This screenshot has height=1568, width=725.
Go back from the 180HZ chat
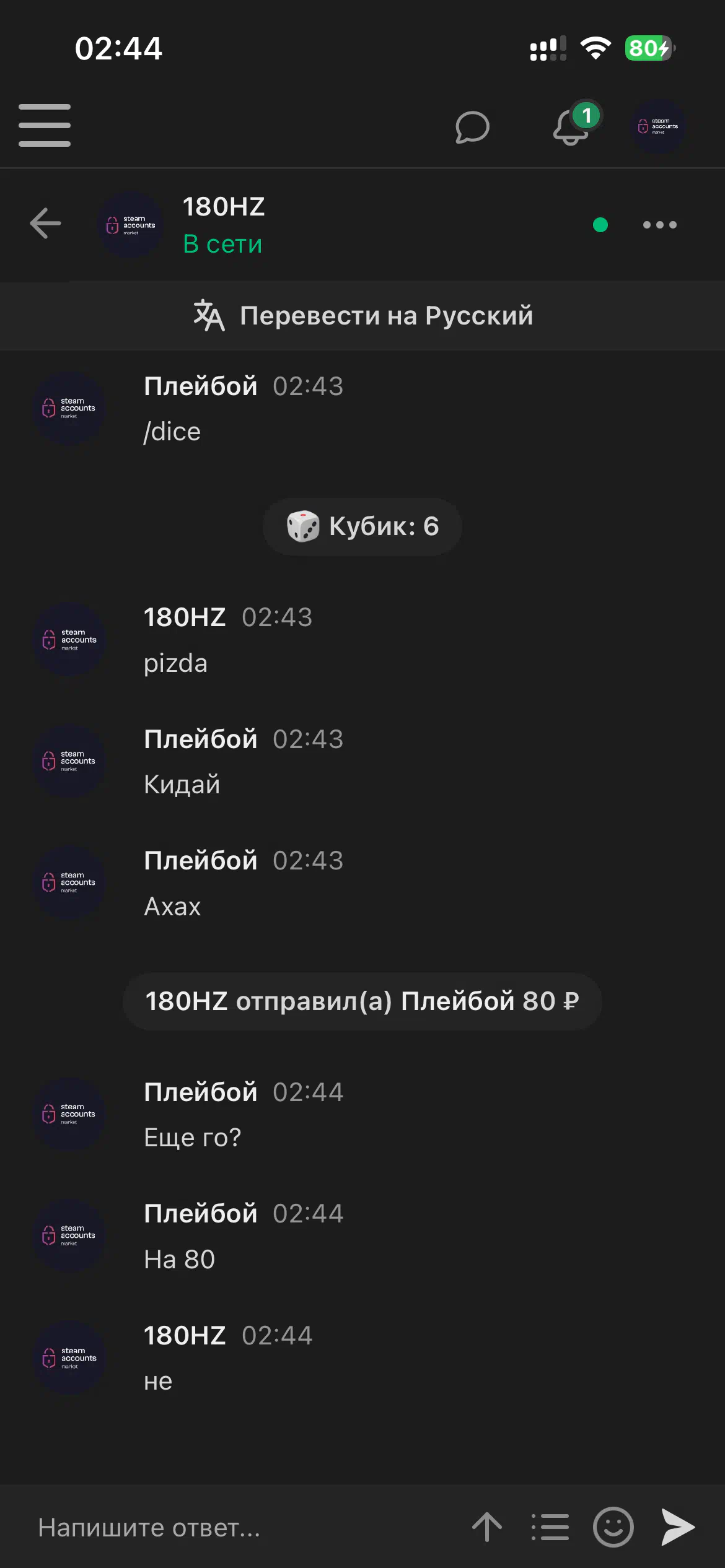46,224
